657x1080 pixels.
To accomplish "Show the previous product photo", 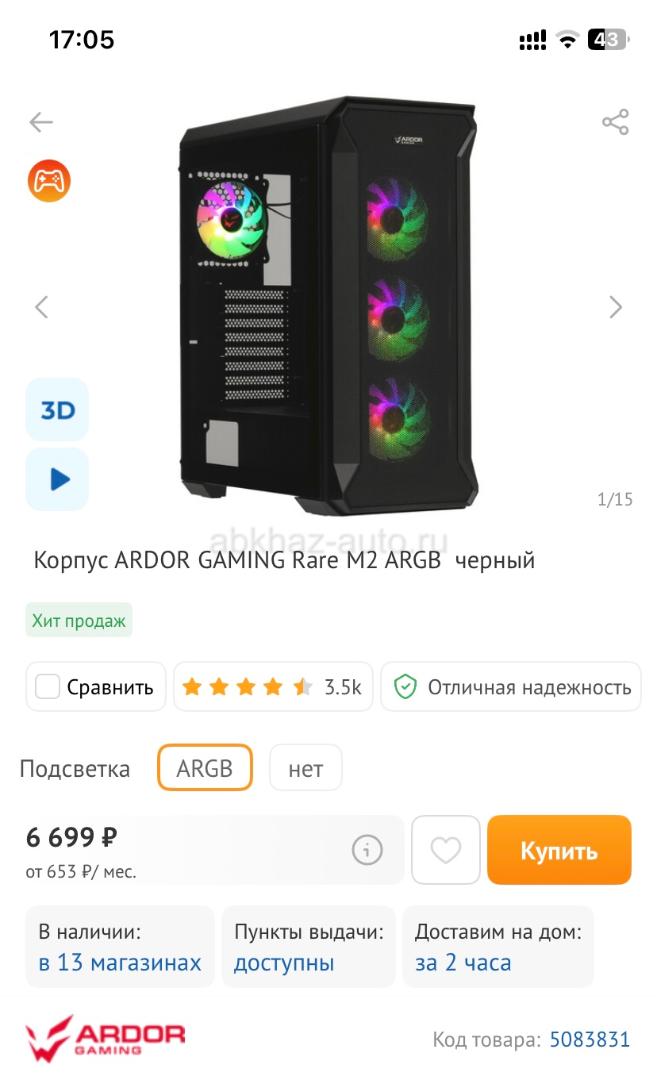I will click(x=41, y=307).
